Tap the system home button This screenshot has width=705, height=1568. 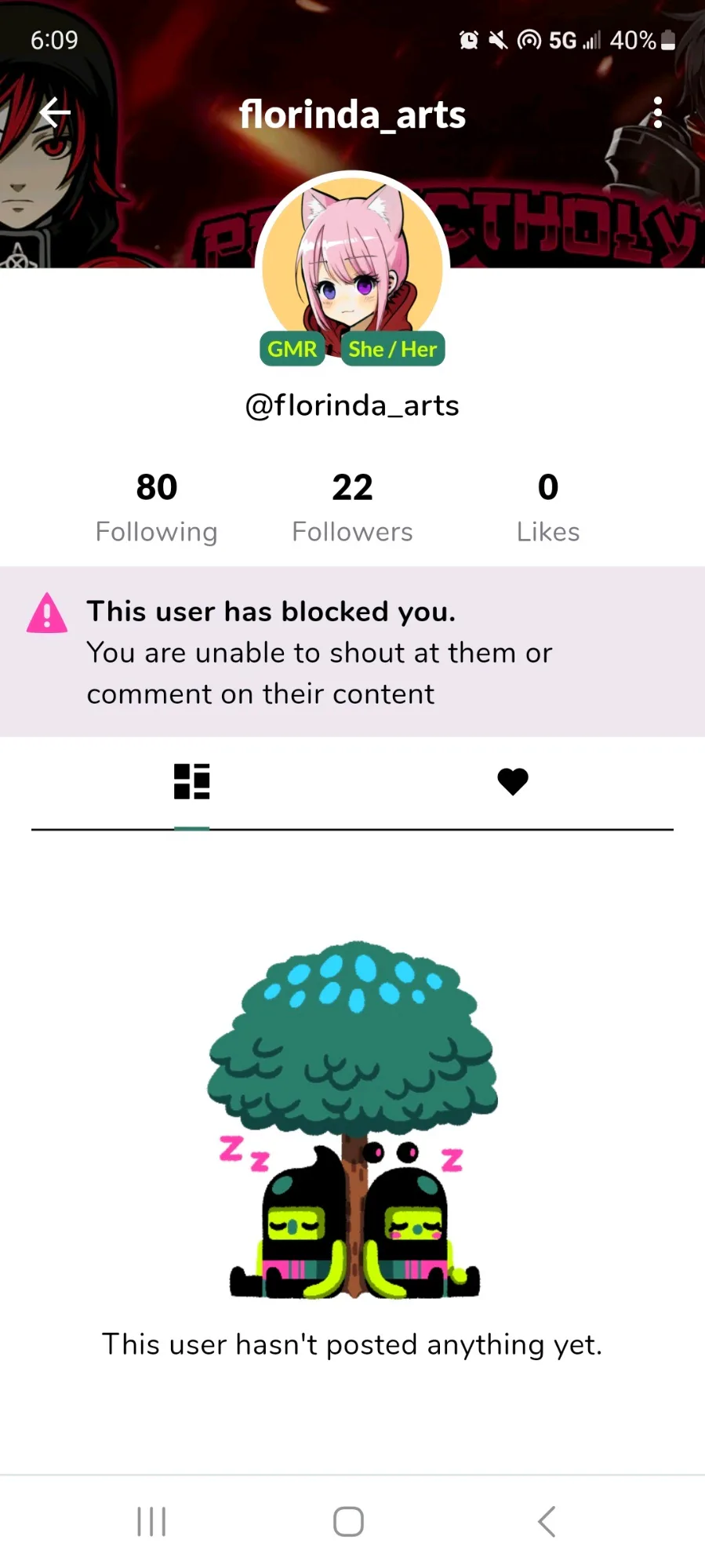pos(348,1522)
